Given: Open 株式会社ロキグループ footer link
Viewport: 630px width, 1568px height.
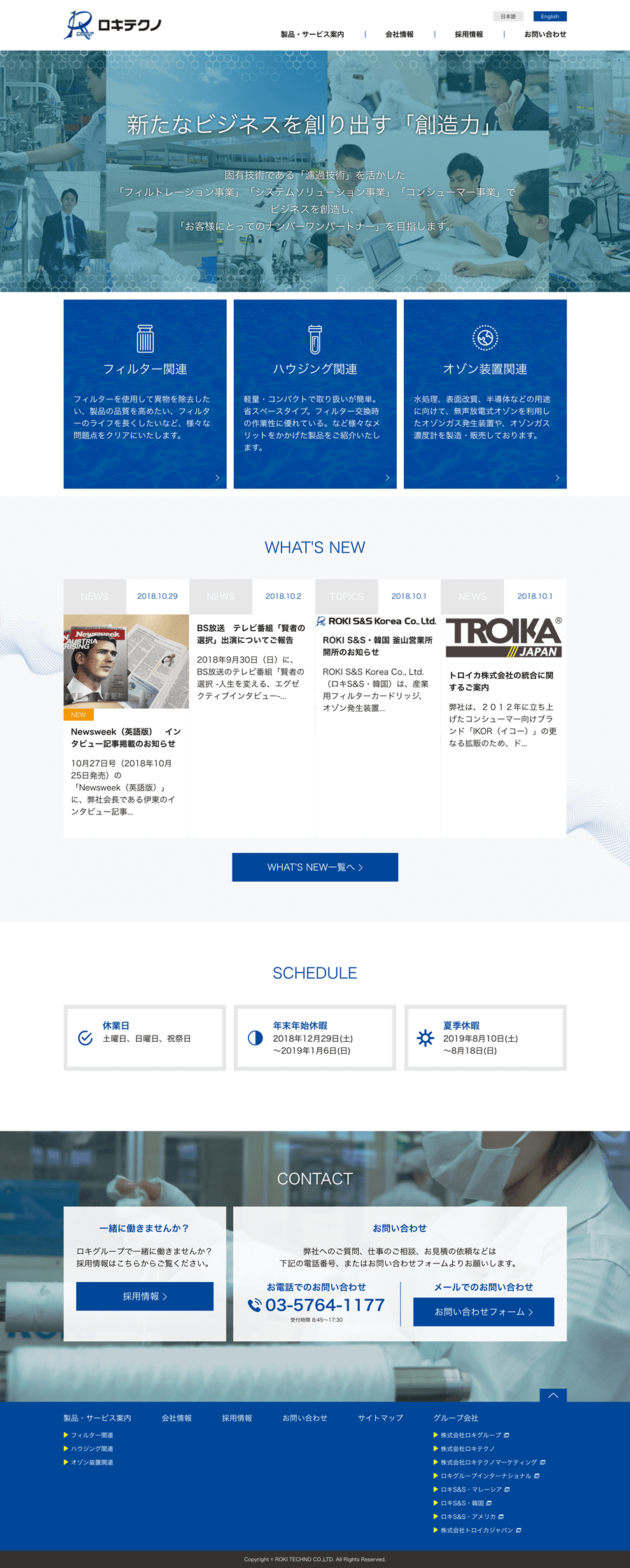Looking at the screenshot, I should [x=471, y=1435].
